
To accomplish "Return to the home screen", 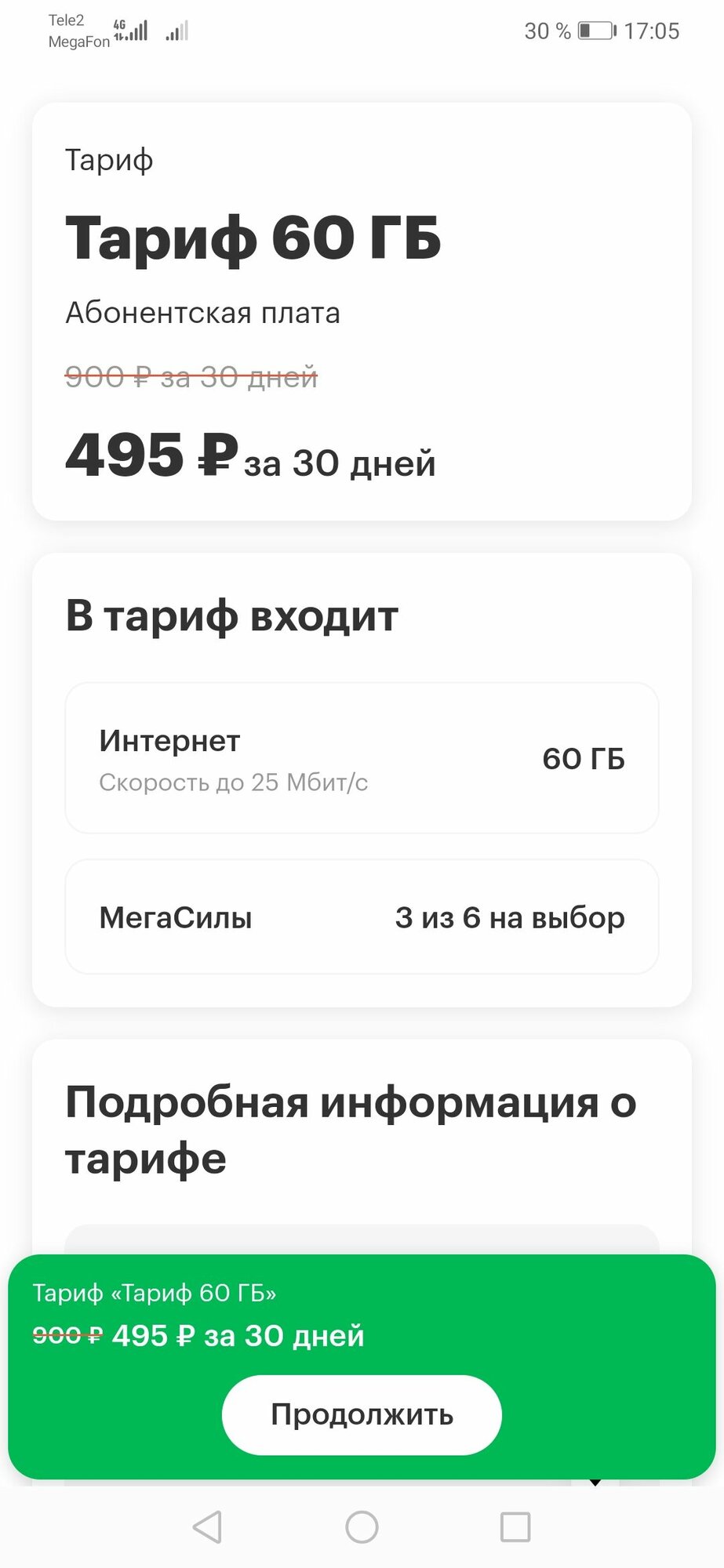I will point(362,1526).
